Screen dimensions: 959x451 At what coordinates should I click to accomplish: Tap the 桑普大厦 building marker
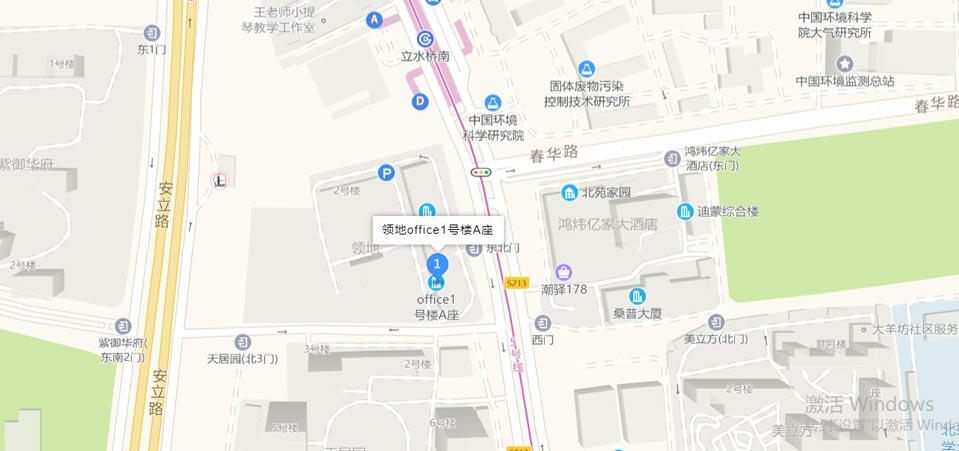pyautogui.click(x=637, y=295)
